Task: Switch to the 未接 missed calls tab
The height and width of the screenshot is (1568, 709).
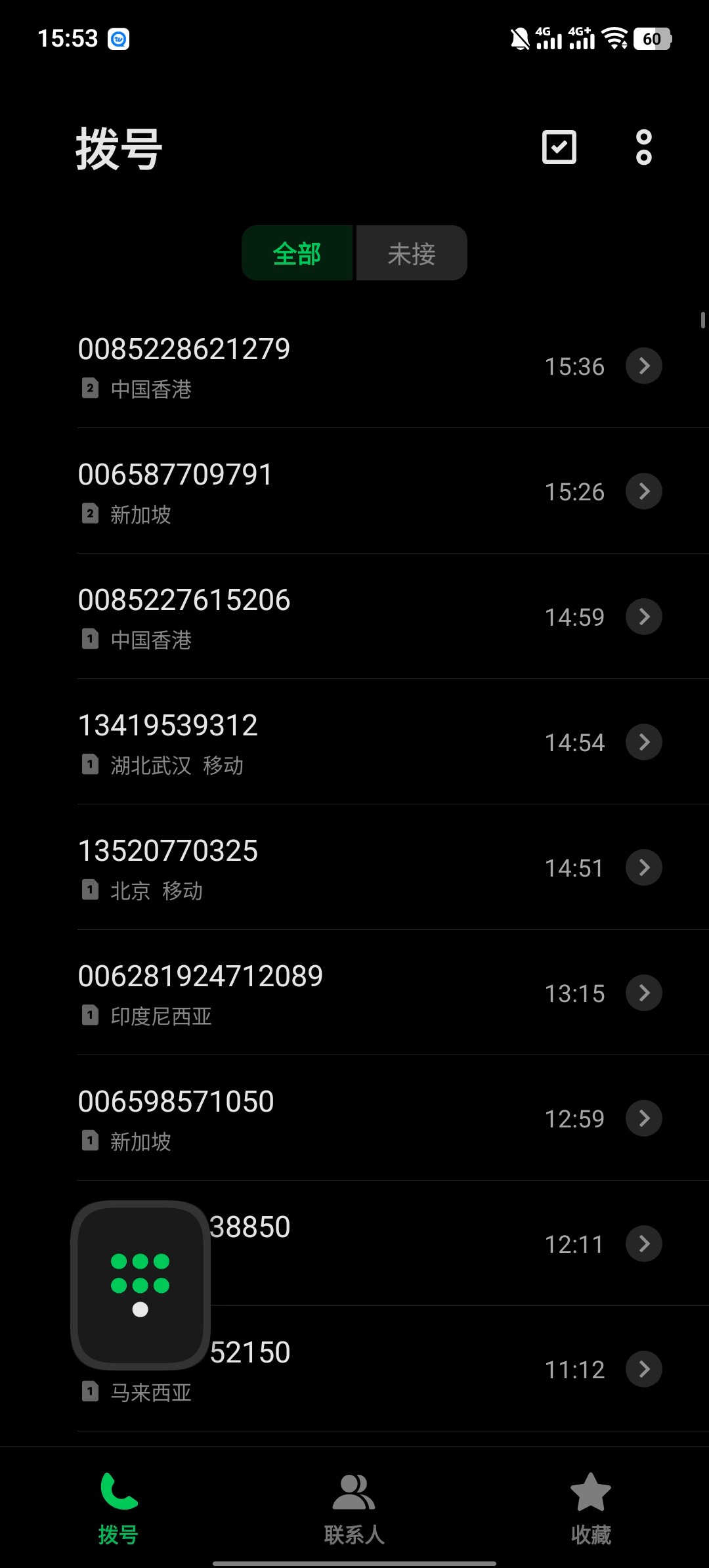Action: [412, 253]
